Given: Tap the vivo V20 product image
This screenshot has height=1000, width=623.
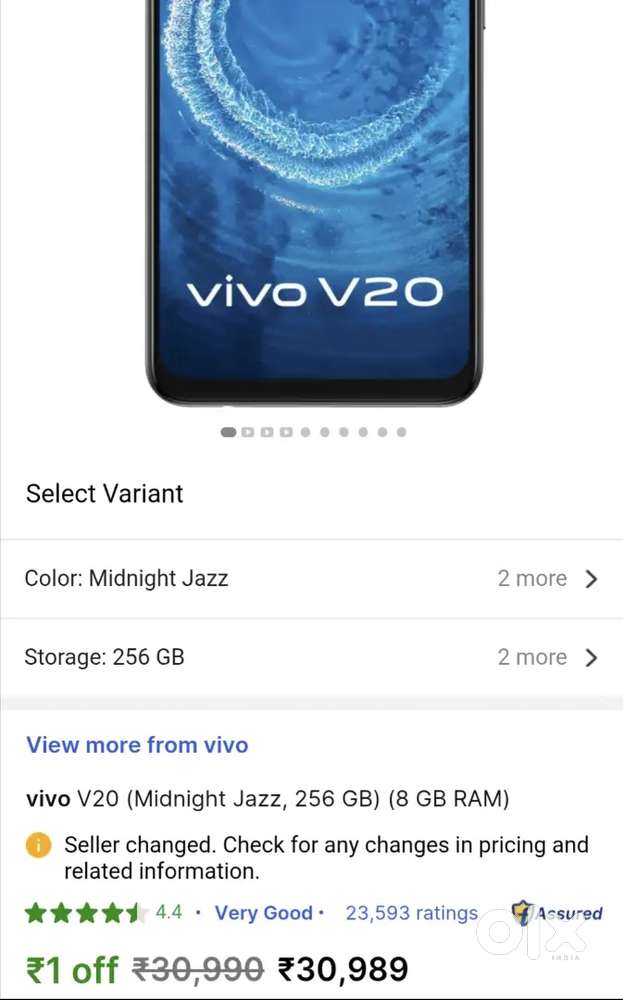Looking at the screenshot, I should [314, 200].
